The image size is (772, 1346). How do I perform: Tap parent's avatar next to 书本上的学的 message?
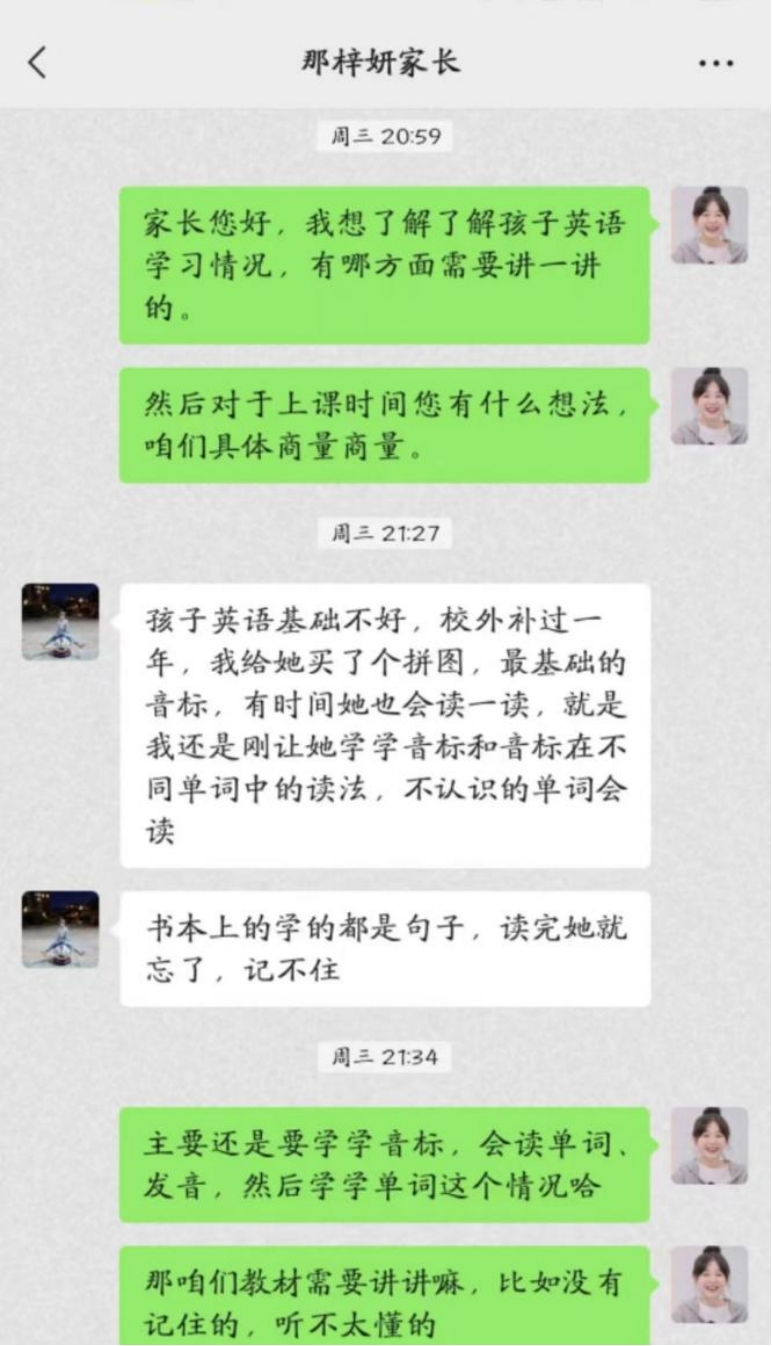click(x=61, y=929)
